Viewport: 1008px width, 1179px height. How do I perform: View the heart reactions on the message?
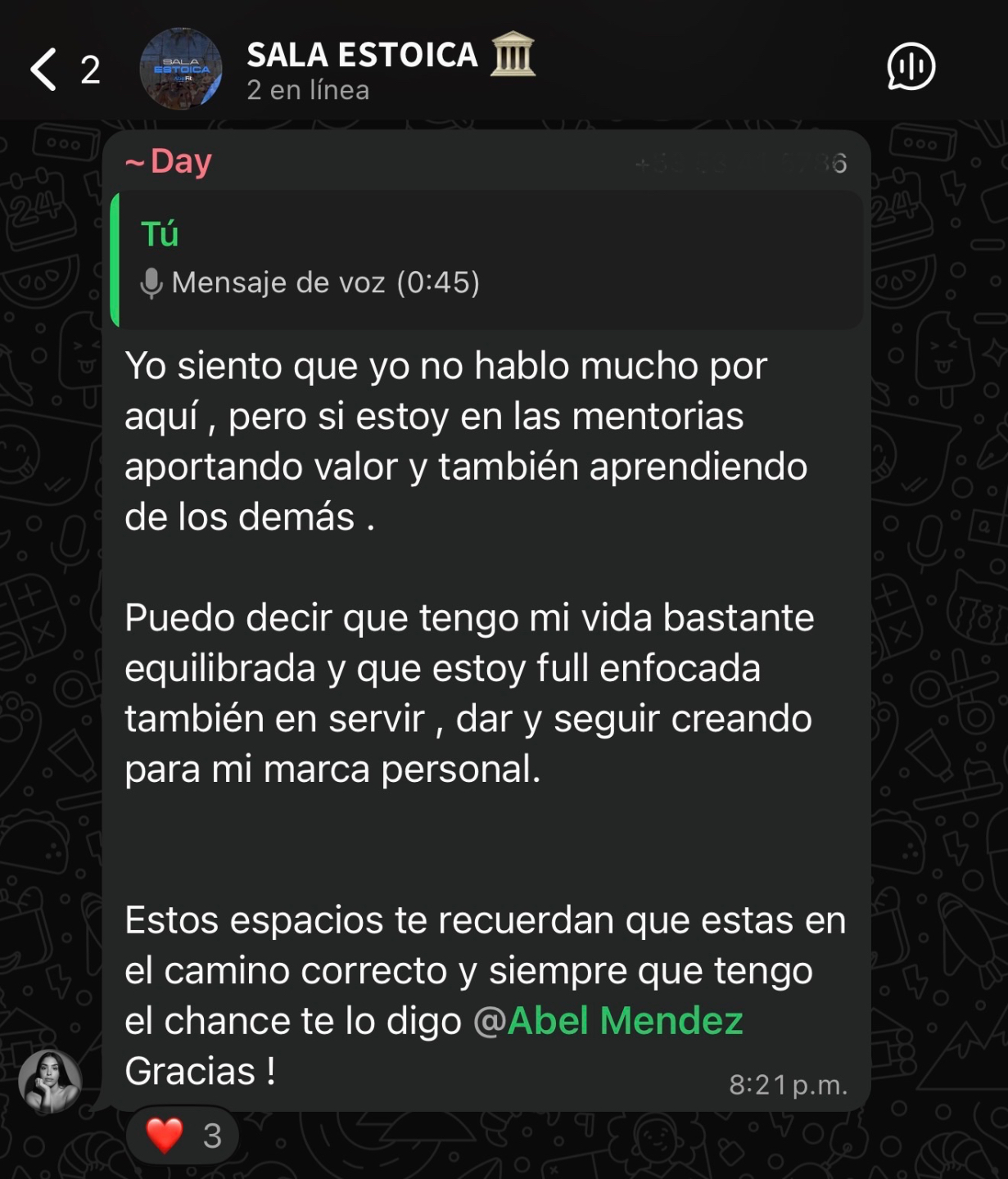[x=183, y=1136]
